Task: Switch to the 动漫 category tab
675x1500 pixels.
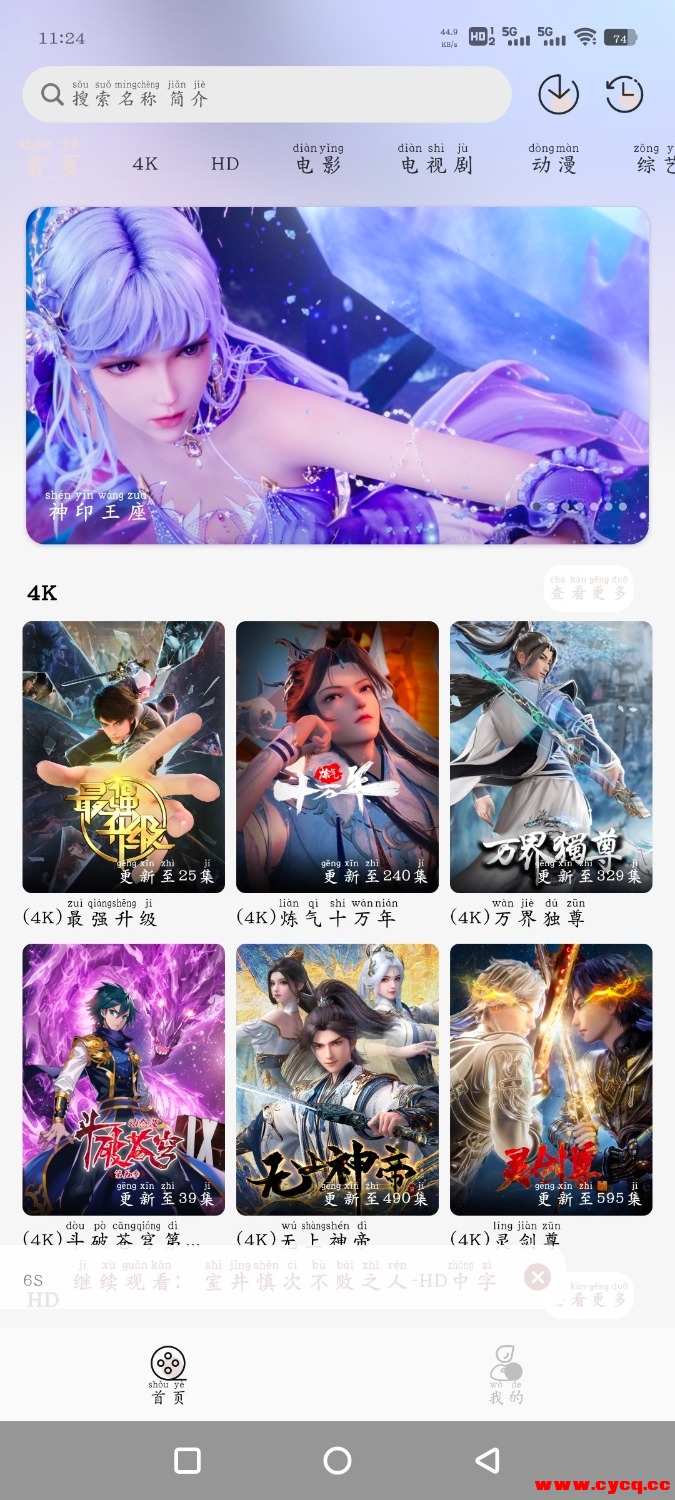Action: pos(554,160)
